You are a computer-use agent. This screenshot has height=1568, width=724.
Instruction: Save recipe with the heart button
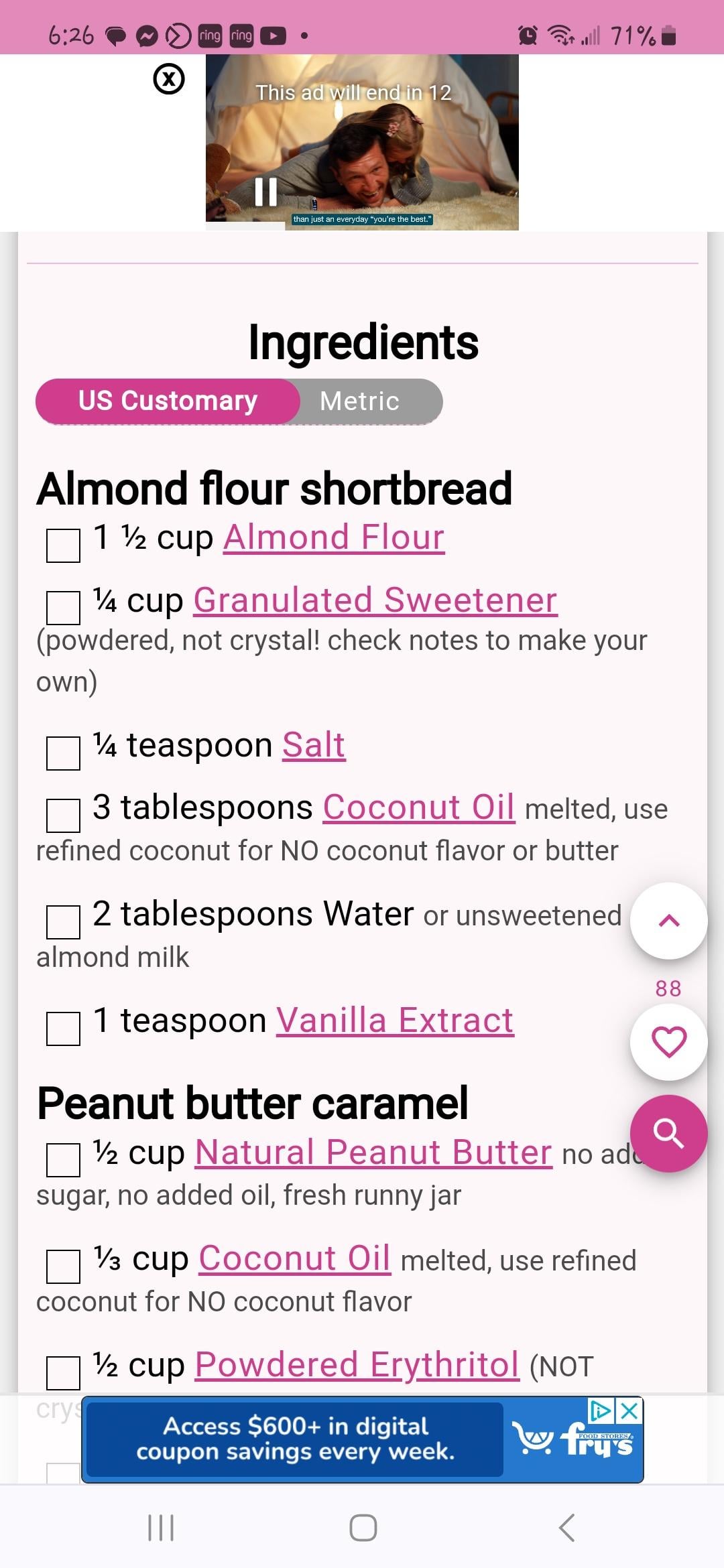click(668, 1042)
